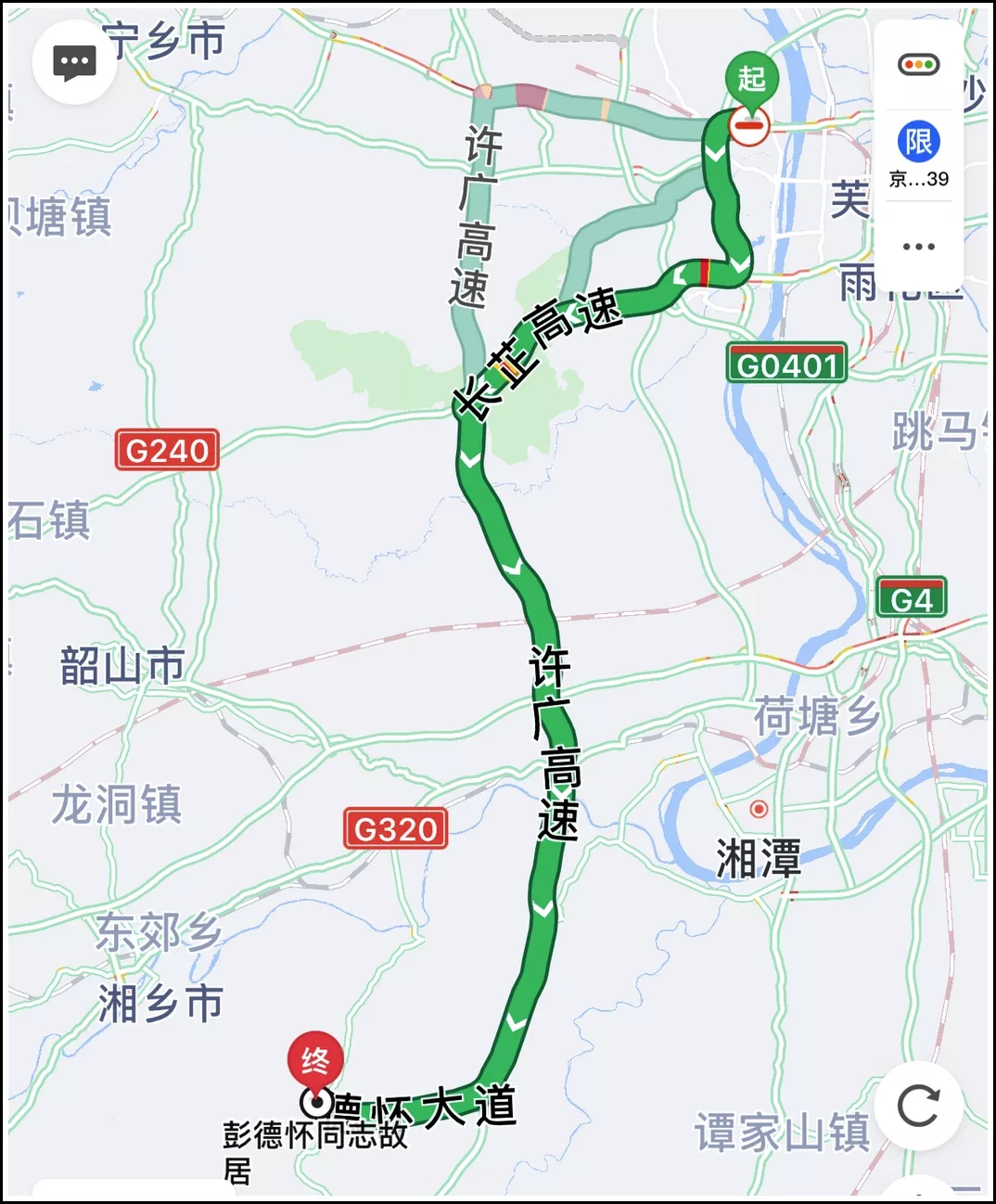Open the feedback message bubble
Image resolution: width=996 pixels, height=1204 pixels.
pyautogui.click(x=74, y=63)
